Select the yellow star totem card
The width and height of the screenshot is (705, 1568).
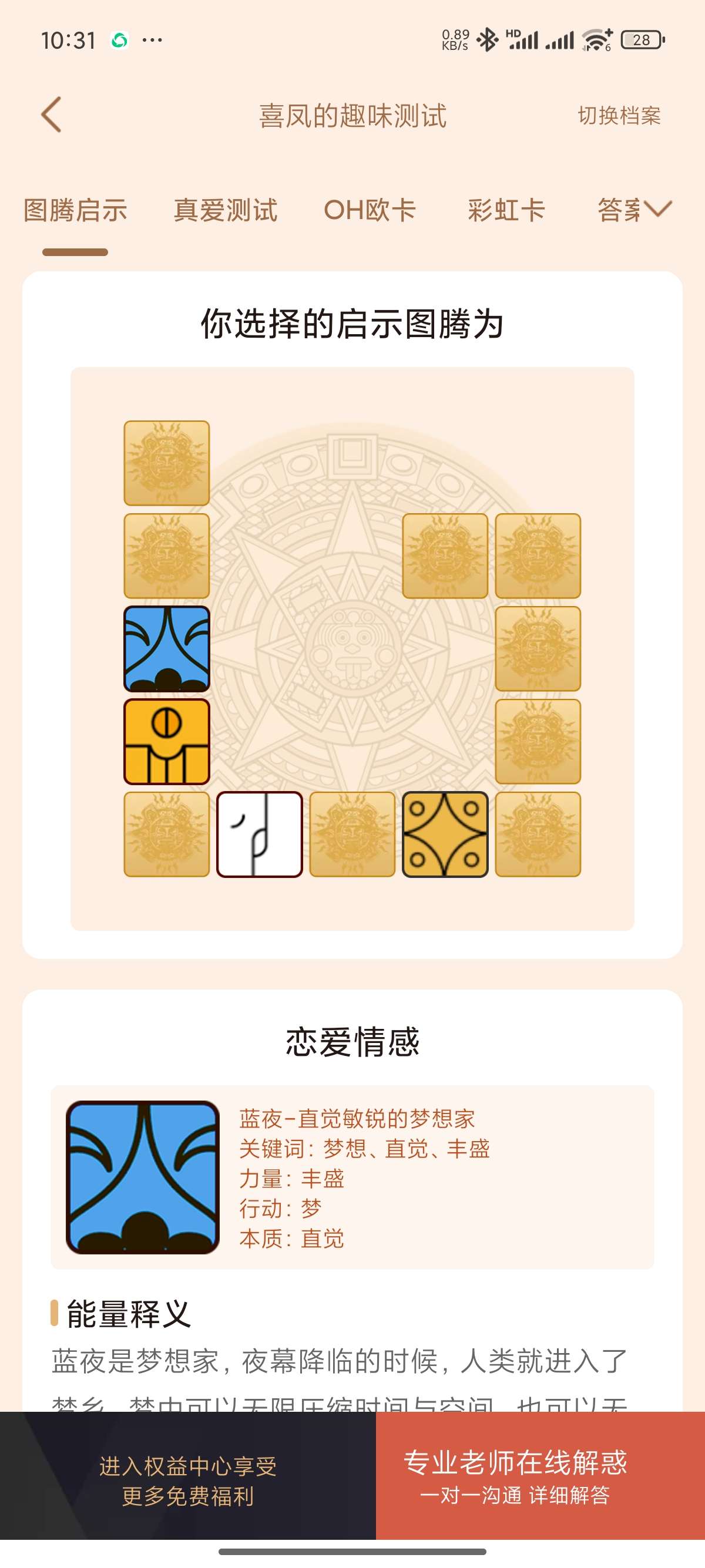(x=445, y=834)
